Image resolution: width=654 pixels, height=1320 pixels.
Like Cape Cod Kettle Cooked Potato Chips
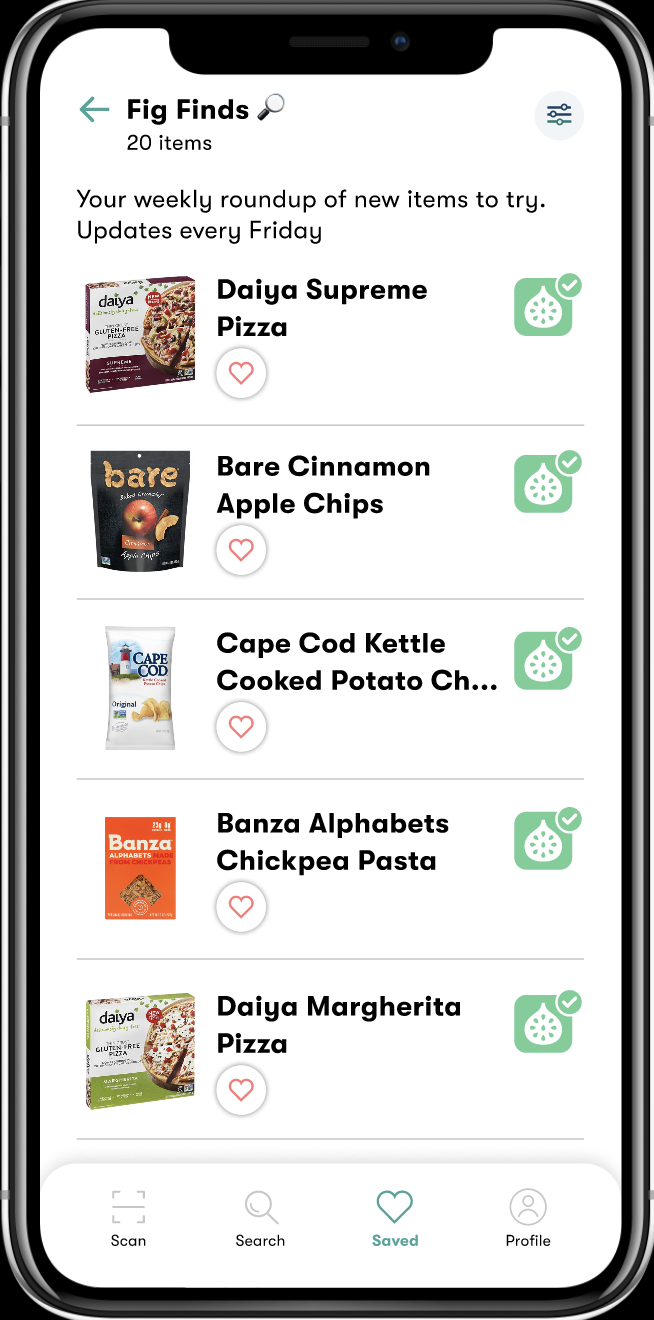click(241, 727)
